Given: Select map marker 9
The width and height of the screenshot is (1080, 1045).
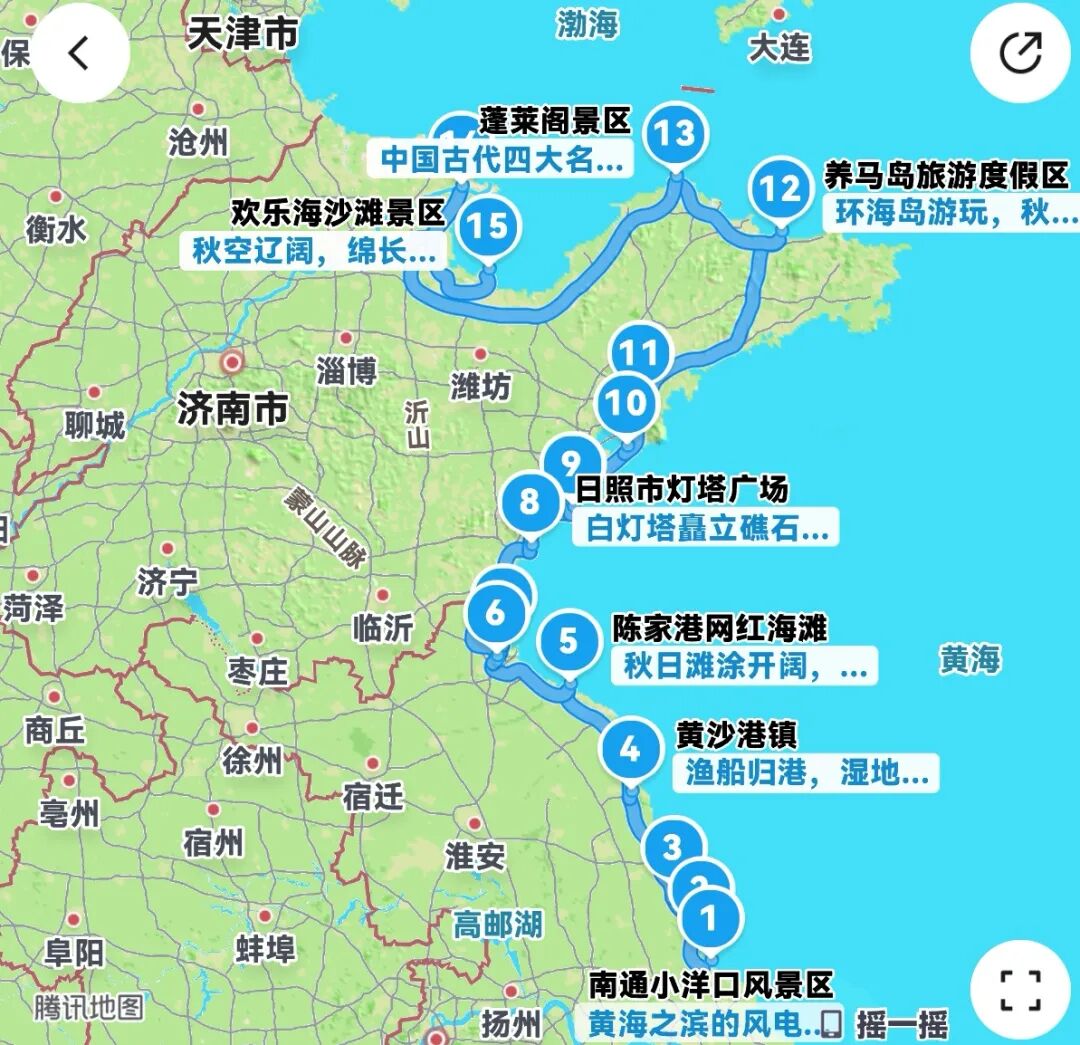Looking at the screenshot, I should [x=571, y=460].
